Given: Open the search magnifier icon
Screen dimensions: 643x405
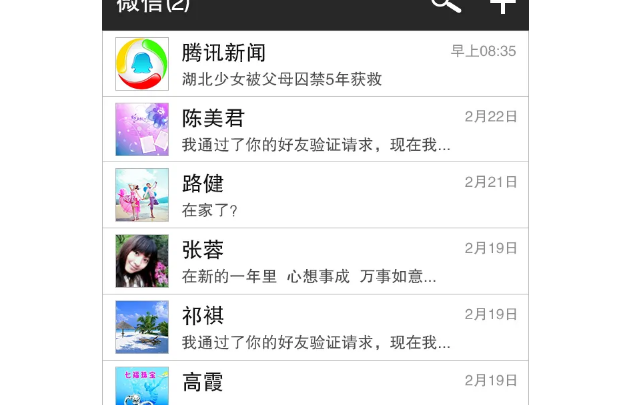Looking at the screenshot, I should (x=446, y=5).
